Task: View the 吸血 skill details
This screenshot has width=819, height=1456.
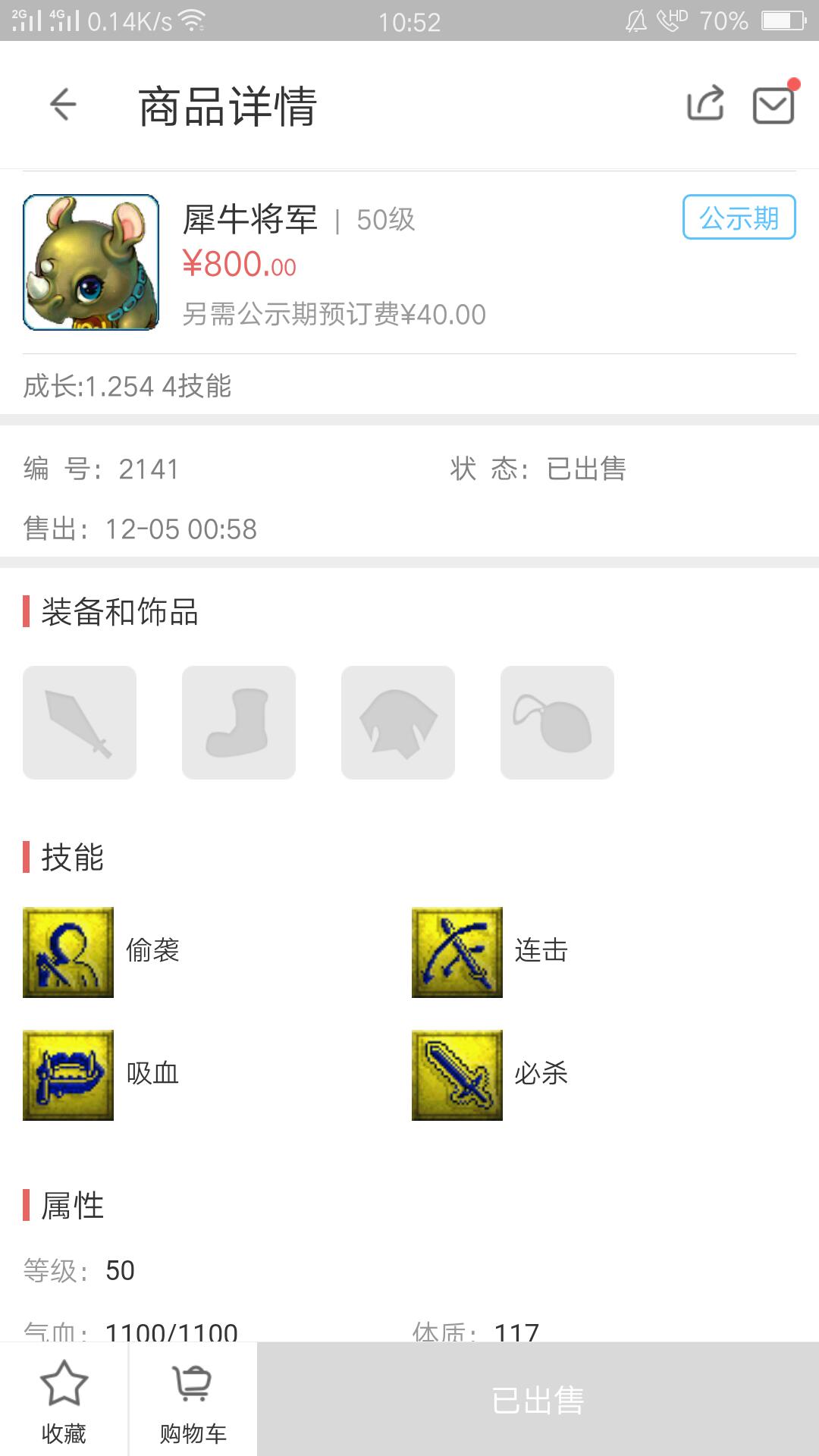Action: tap(68, 1075)
